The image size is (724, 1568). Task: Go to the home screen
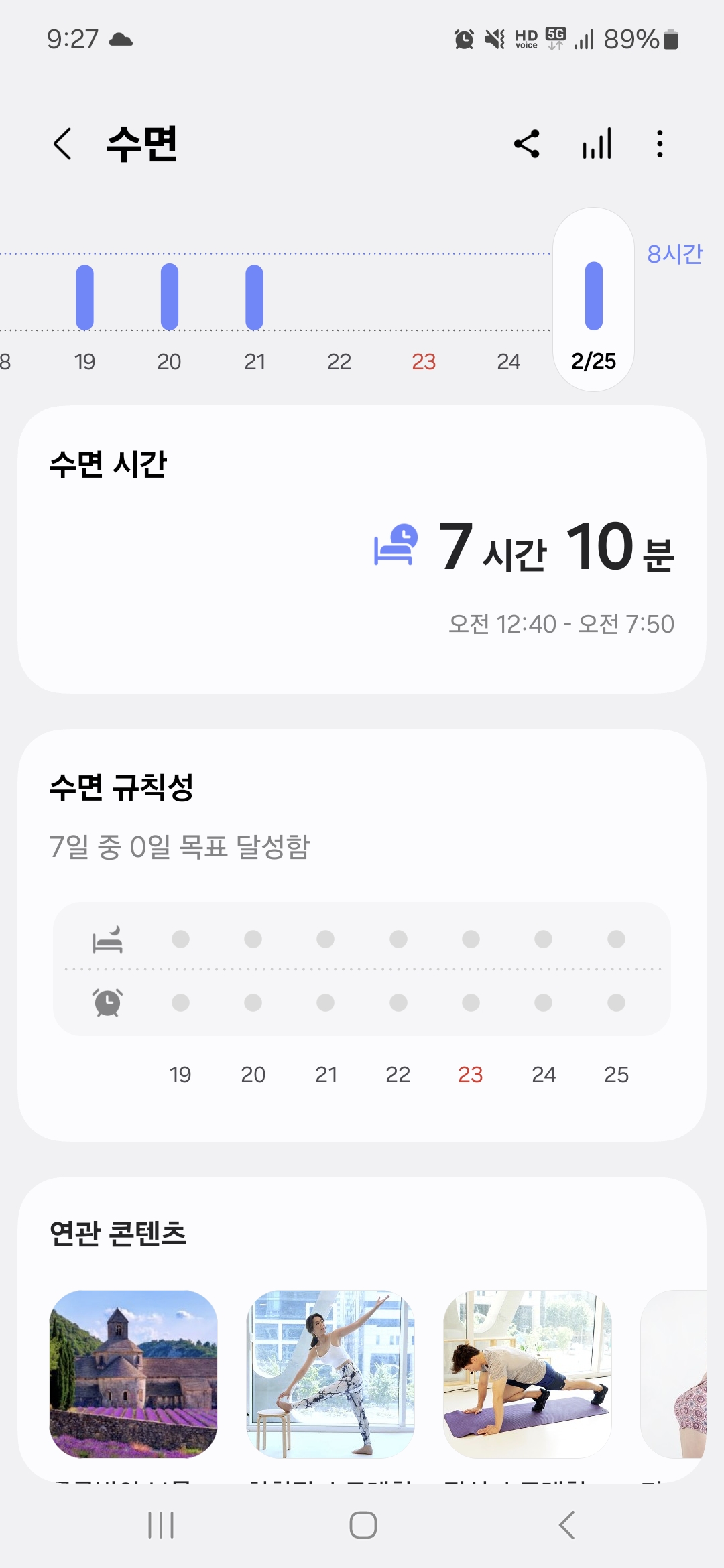click(x=363, y=1525)
